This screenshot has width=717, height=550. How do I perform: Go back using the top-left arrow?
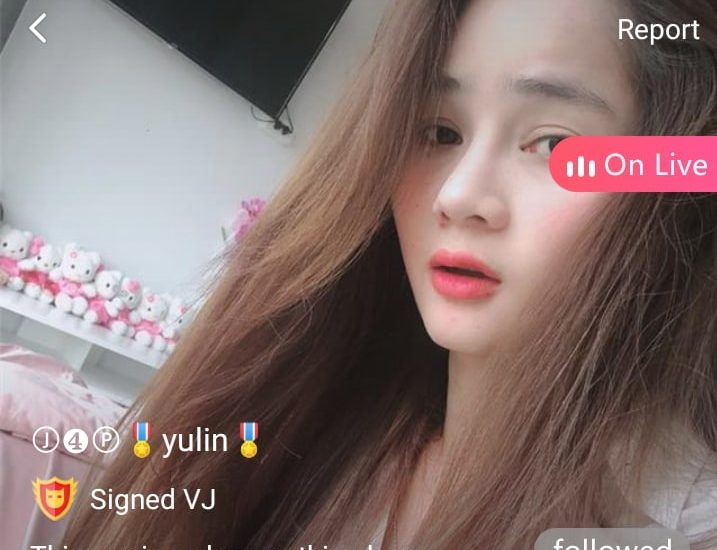[38, 29]
